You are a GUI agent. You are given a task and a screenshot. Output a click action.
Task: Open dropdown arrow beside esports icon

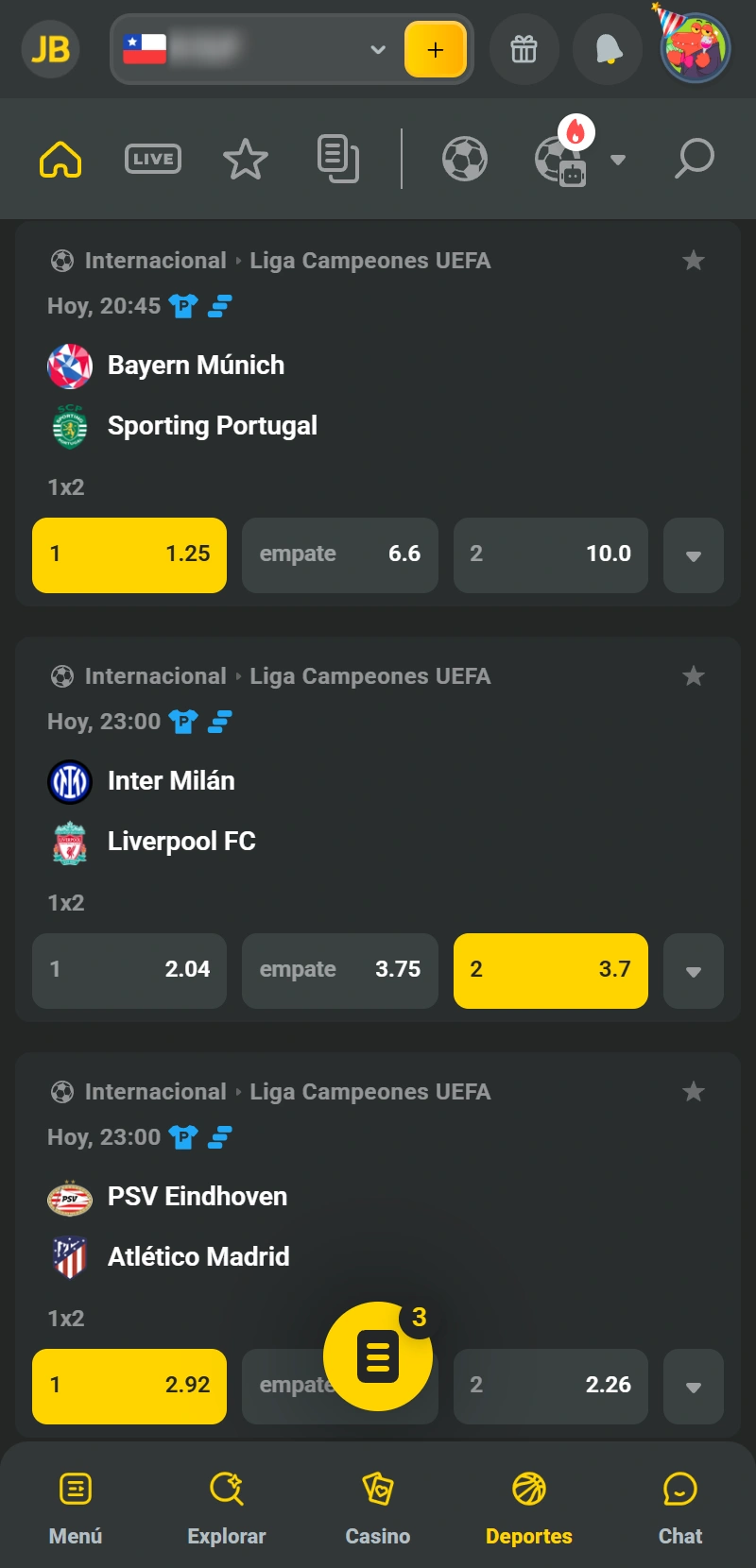(x=619, y=161)
